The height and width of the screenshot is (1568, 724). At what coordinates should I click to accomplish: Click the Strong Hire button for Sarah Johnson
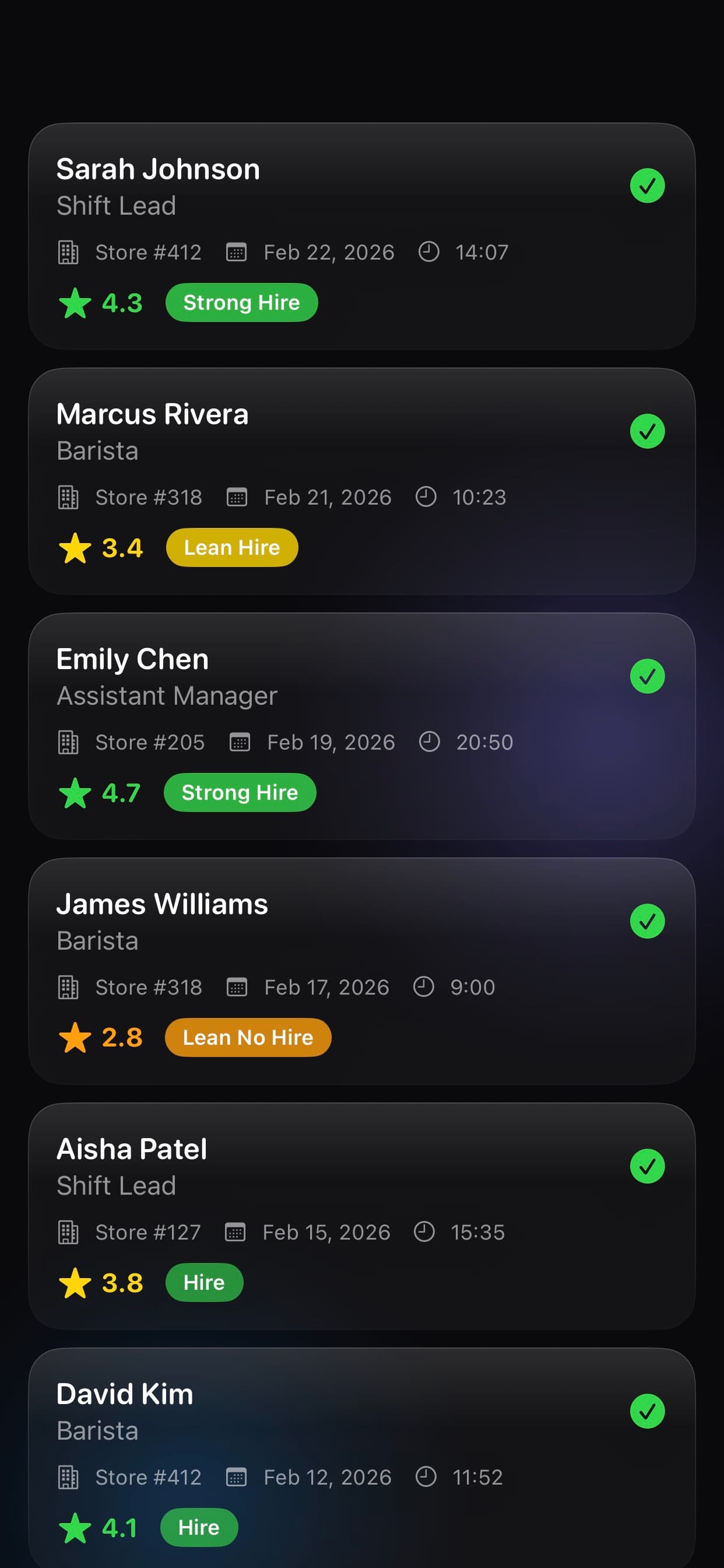coord(241,302)
